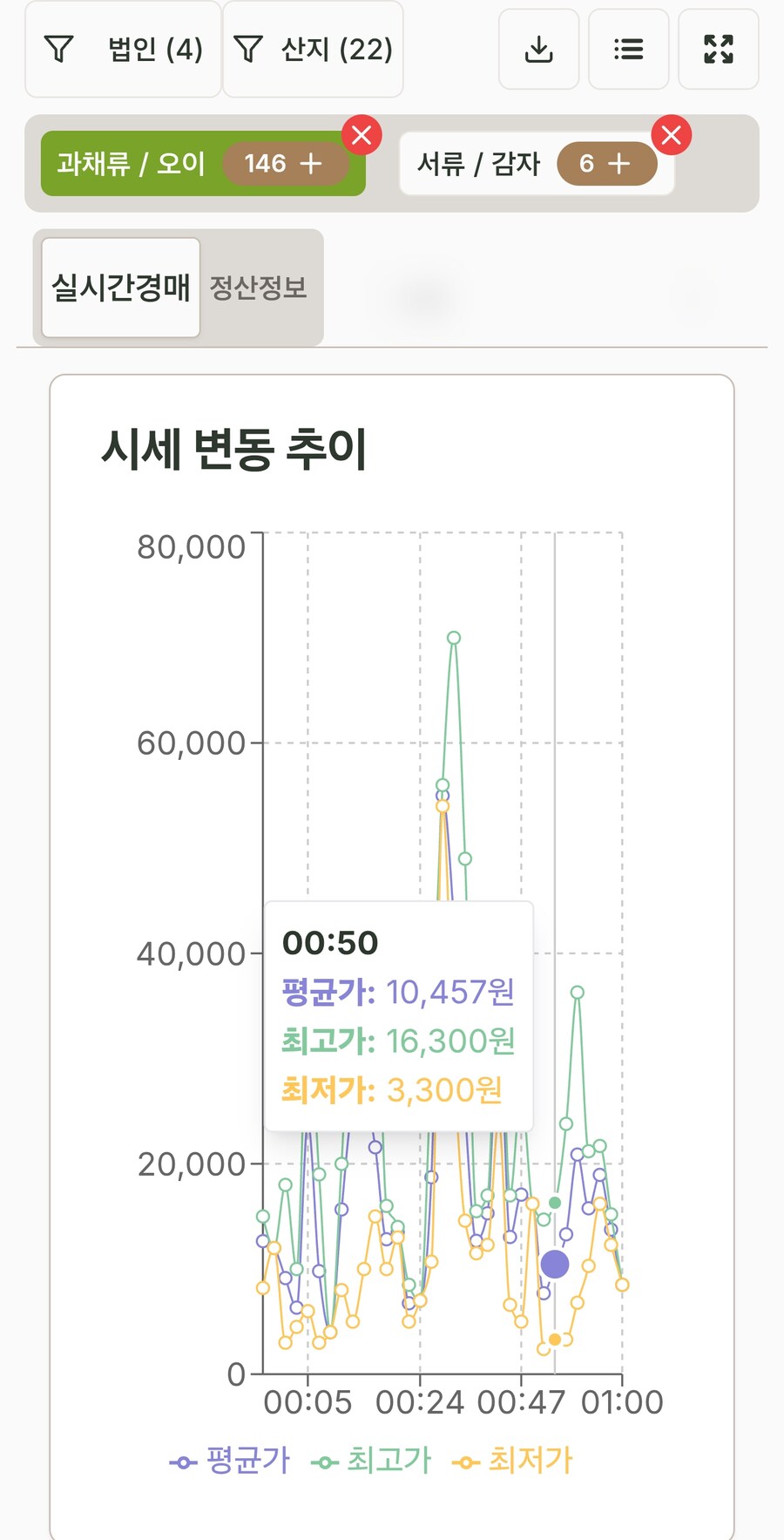
Task: Click the funnel icon next to 산지
Action: coord(251,50)
